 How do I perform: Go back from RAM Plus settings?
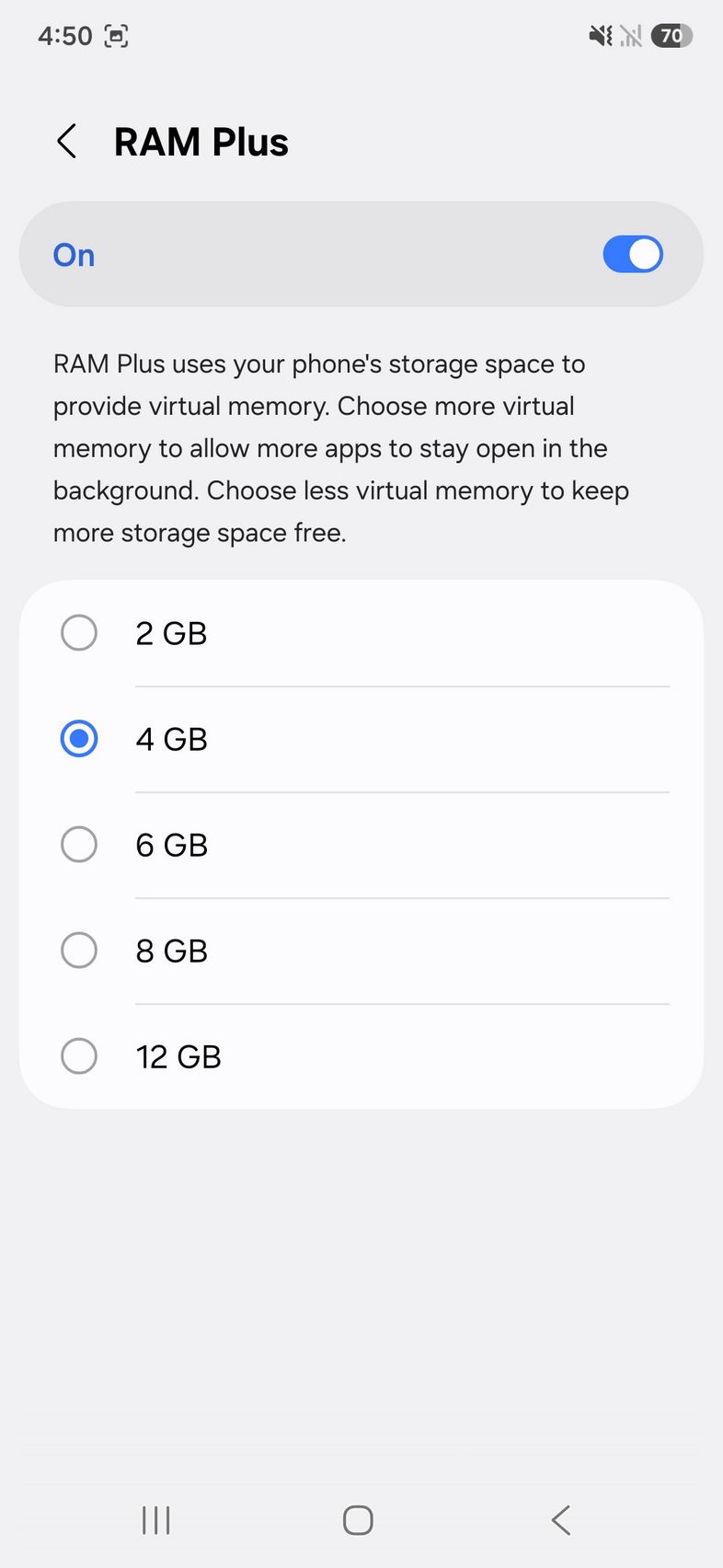tap(66, 143)
